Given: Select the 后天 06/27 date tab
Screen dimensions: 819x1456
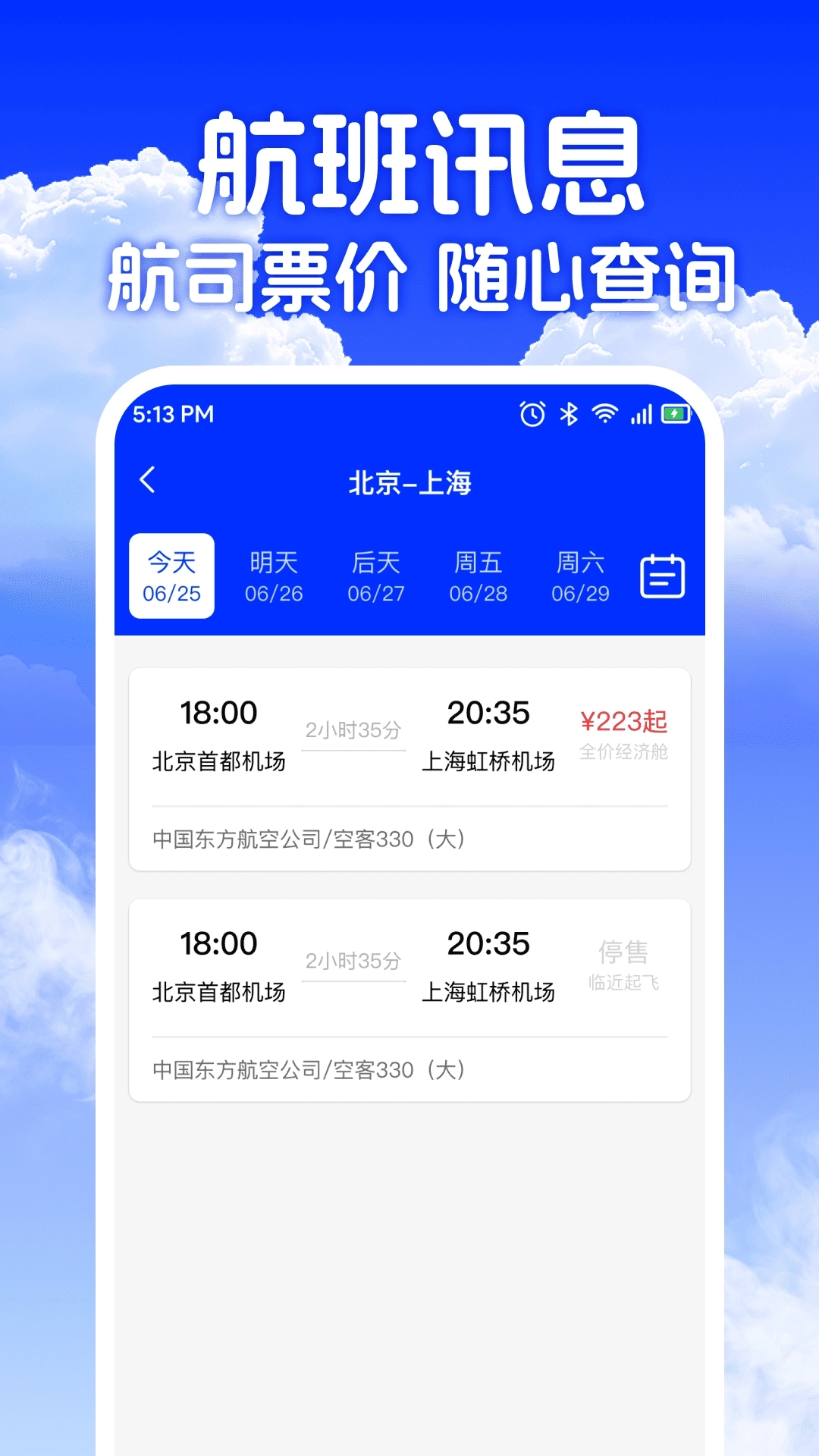Looking at the screenshot, I should click(x=375, y=577).
